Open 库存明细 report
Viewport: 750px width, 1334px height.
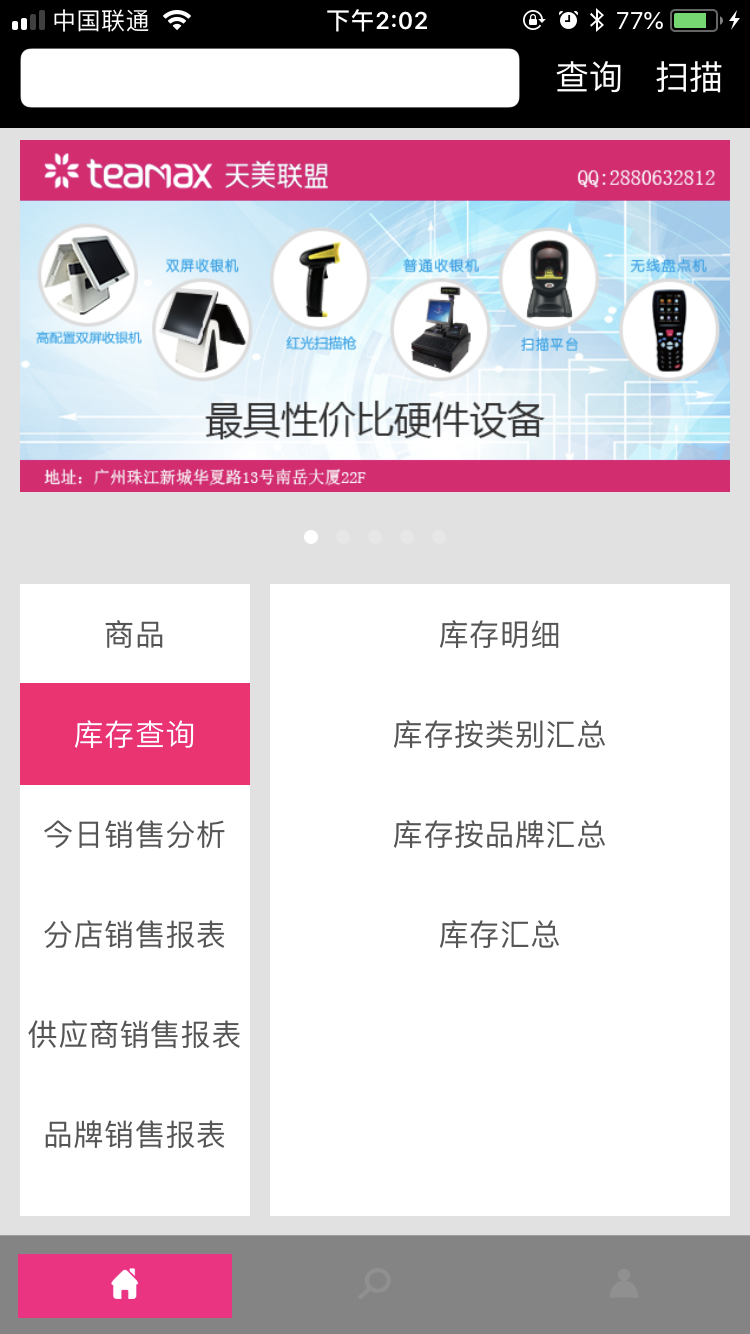[x=499, y=635]
